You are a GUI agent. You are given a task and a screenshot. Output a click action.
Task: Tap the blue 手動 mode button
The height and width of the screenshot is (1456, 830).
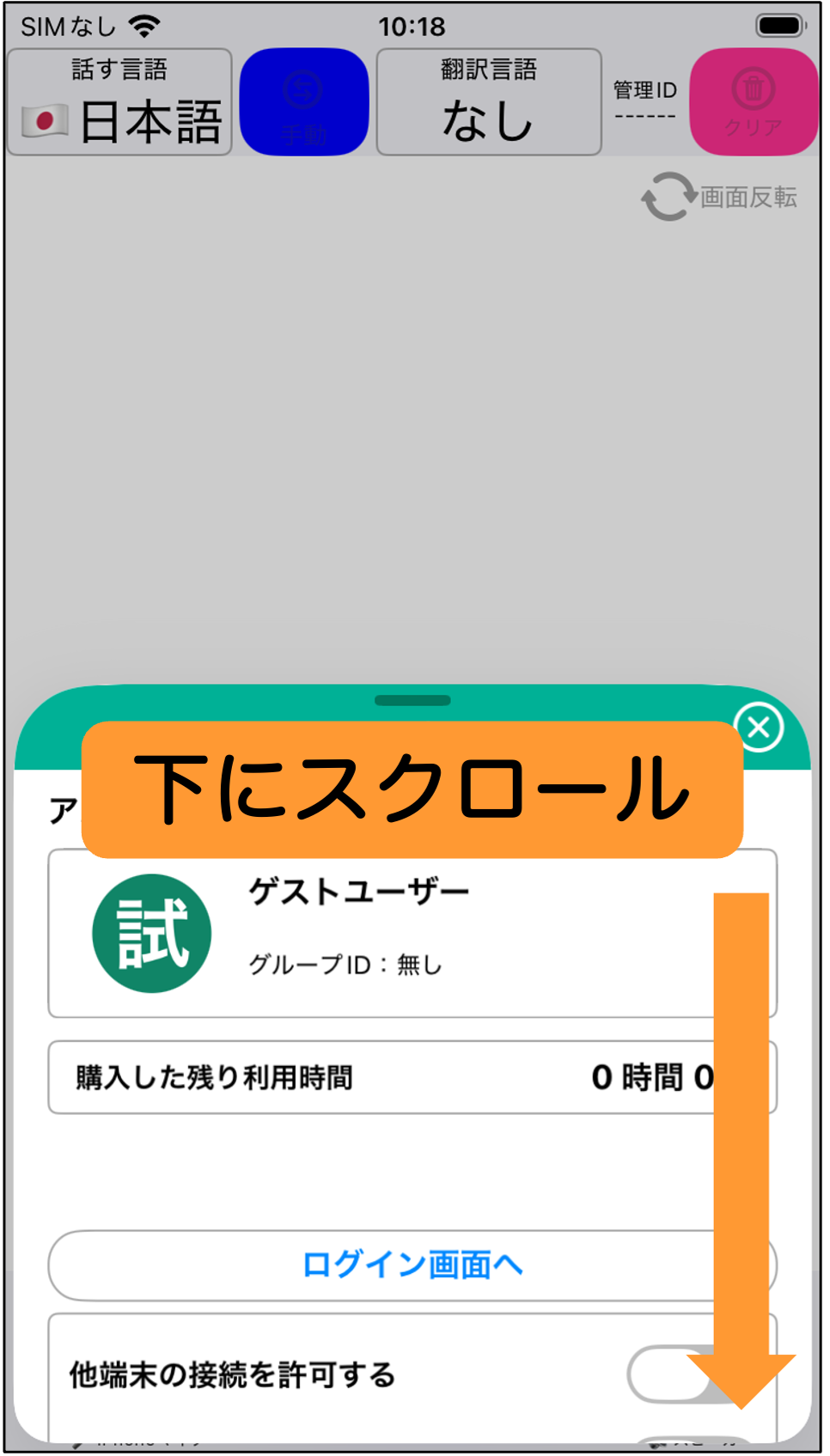point(304,102)
